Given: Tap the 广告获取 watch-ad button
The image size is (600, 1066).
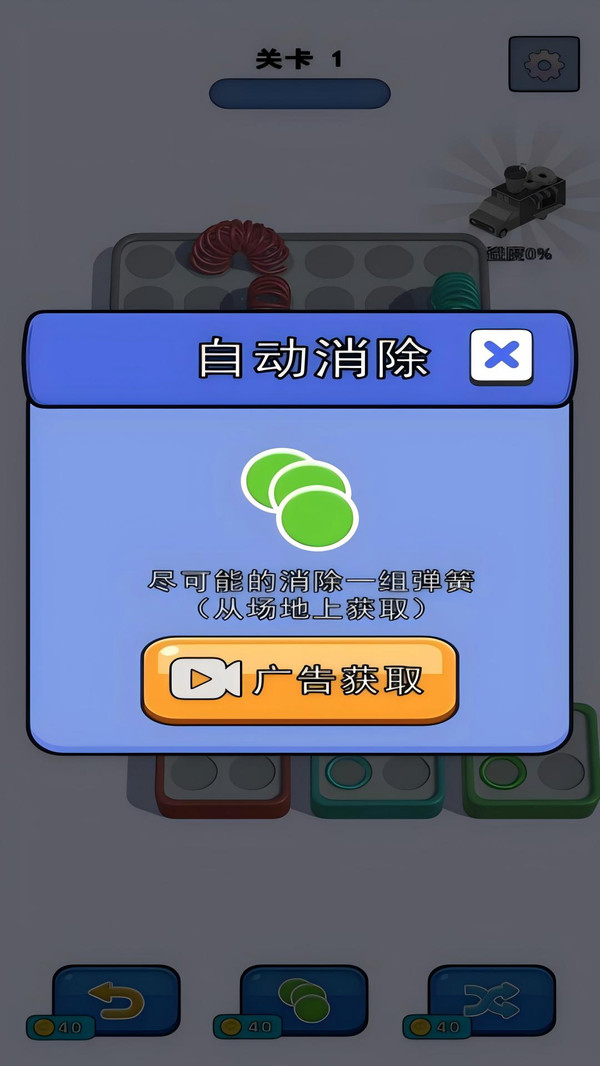Looking at the screenshot, I should pos(300,681).
